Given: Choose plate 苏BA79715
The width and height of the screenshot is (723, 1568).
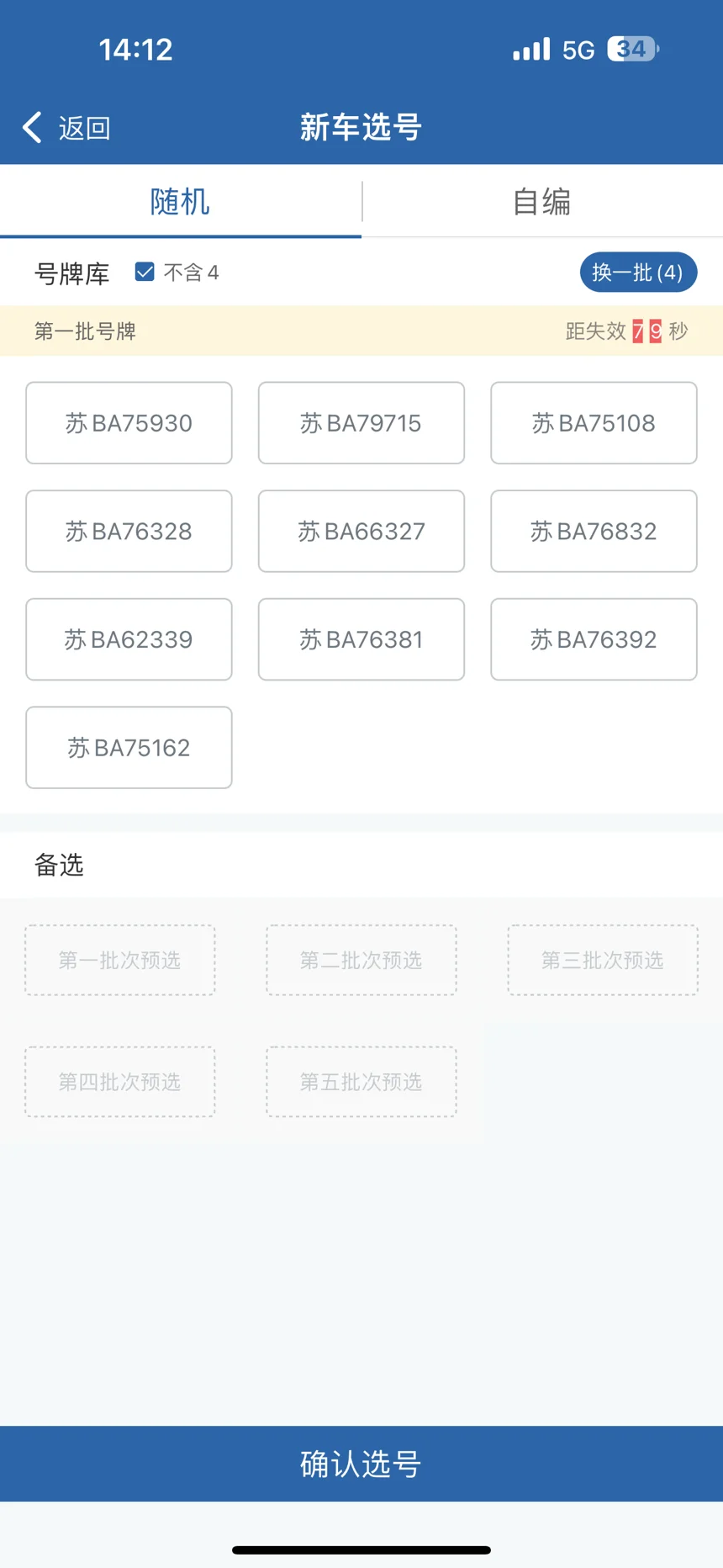Looking at the screenshot, I should [361, 423].
